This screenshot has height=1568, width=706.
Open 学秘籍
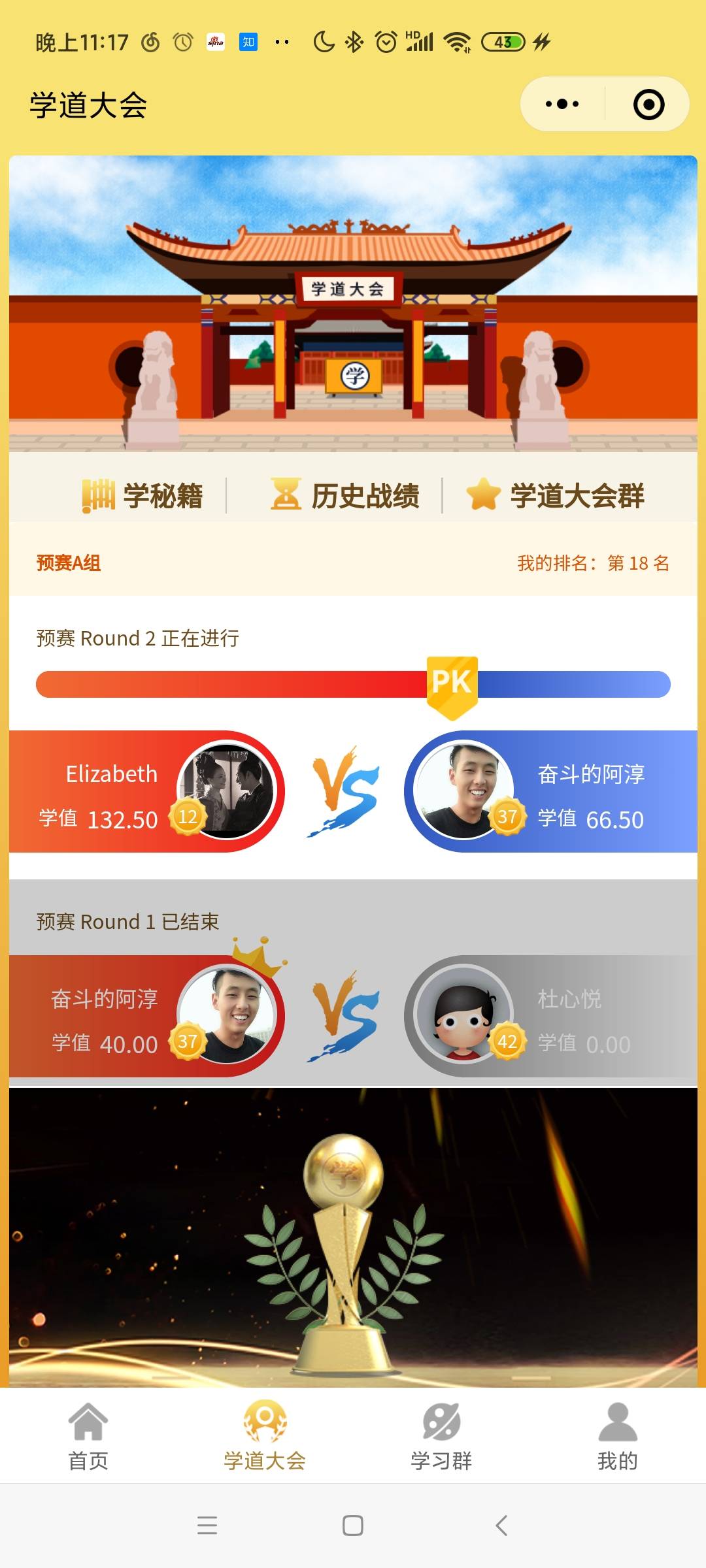[143, 495]
